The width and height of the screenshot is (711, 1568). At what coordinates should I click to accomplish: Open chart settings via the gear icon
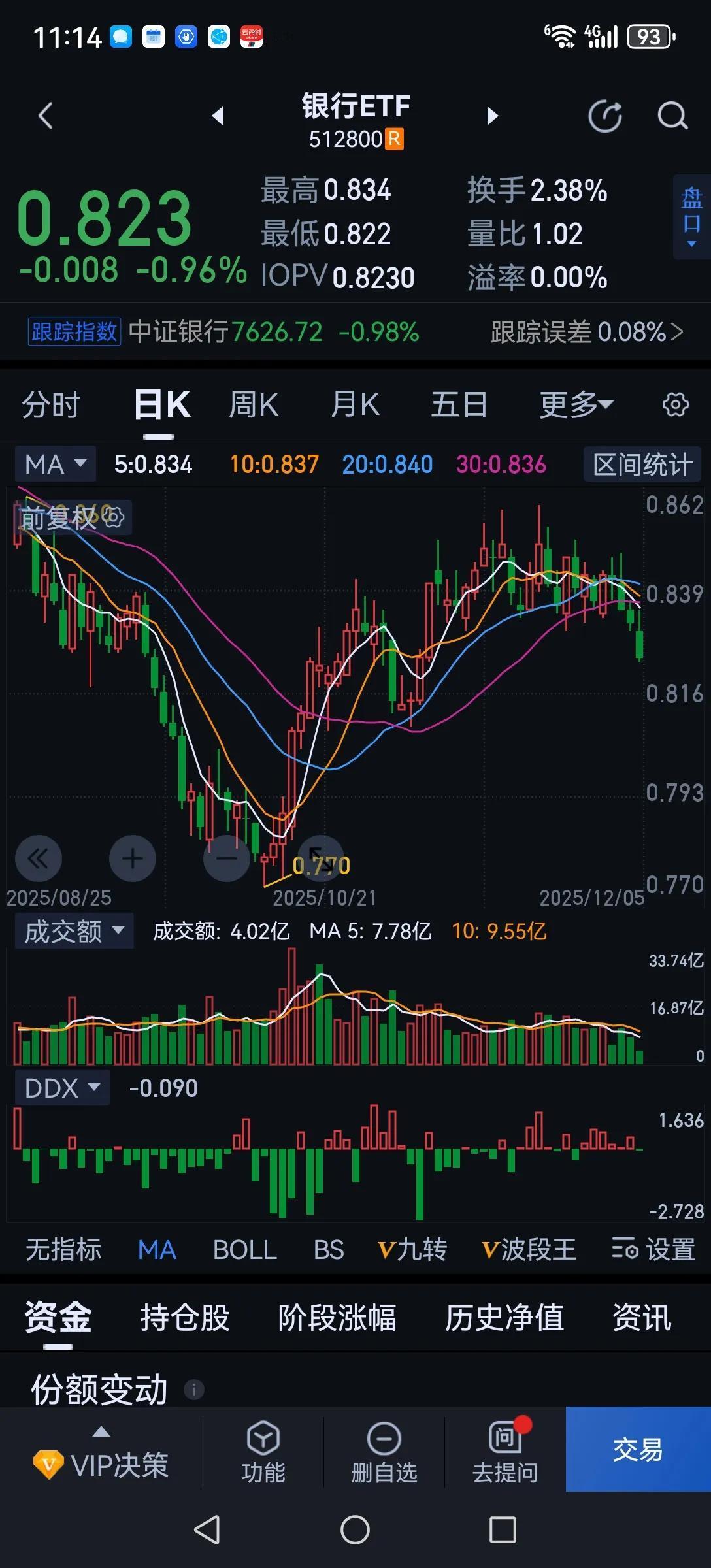pos(675,404)
